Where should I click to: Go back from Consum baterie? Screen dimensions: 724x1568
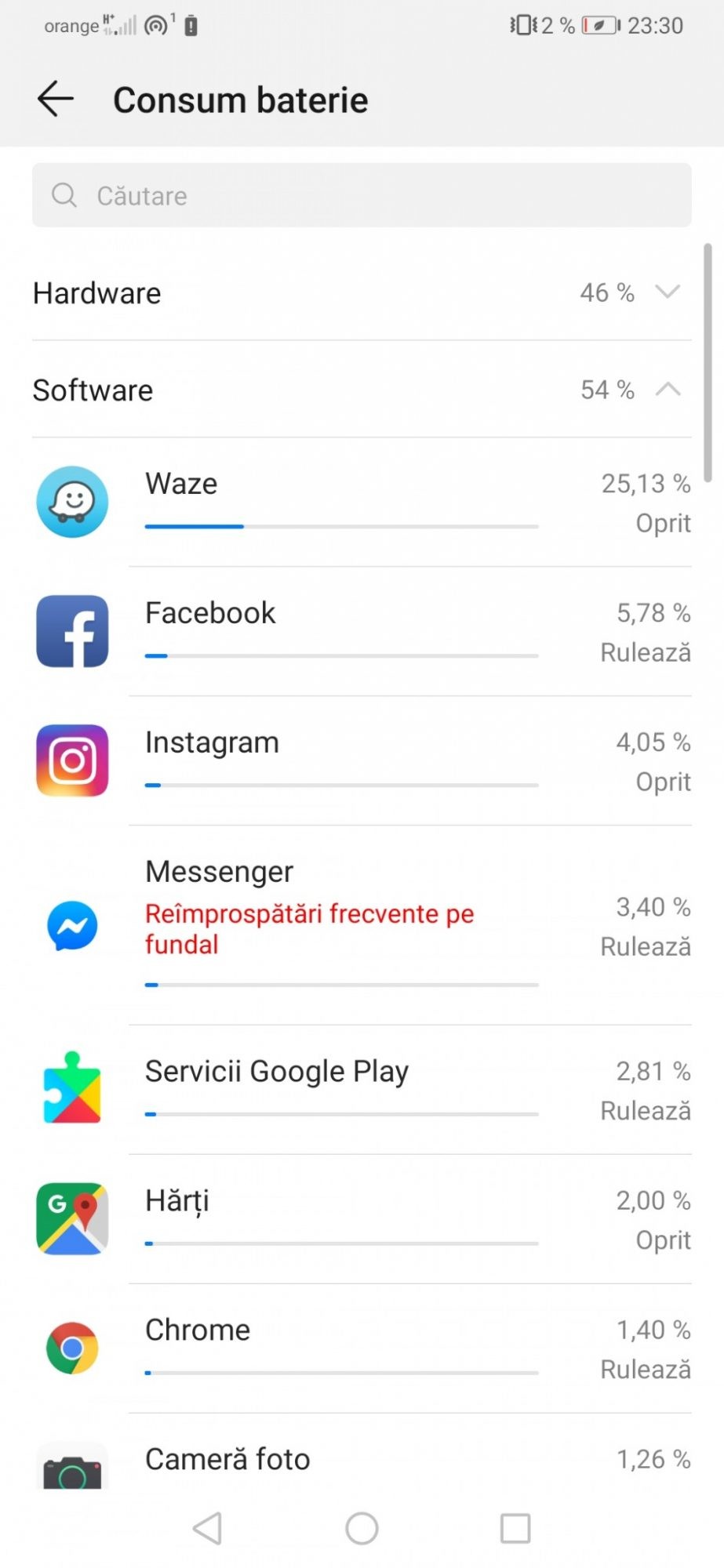pyautogui.click(x=55, y=100)
